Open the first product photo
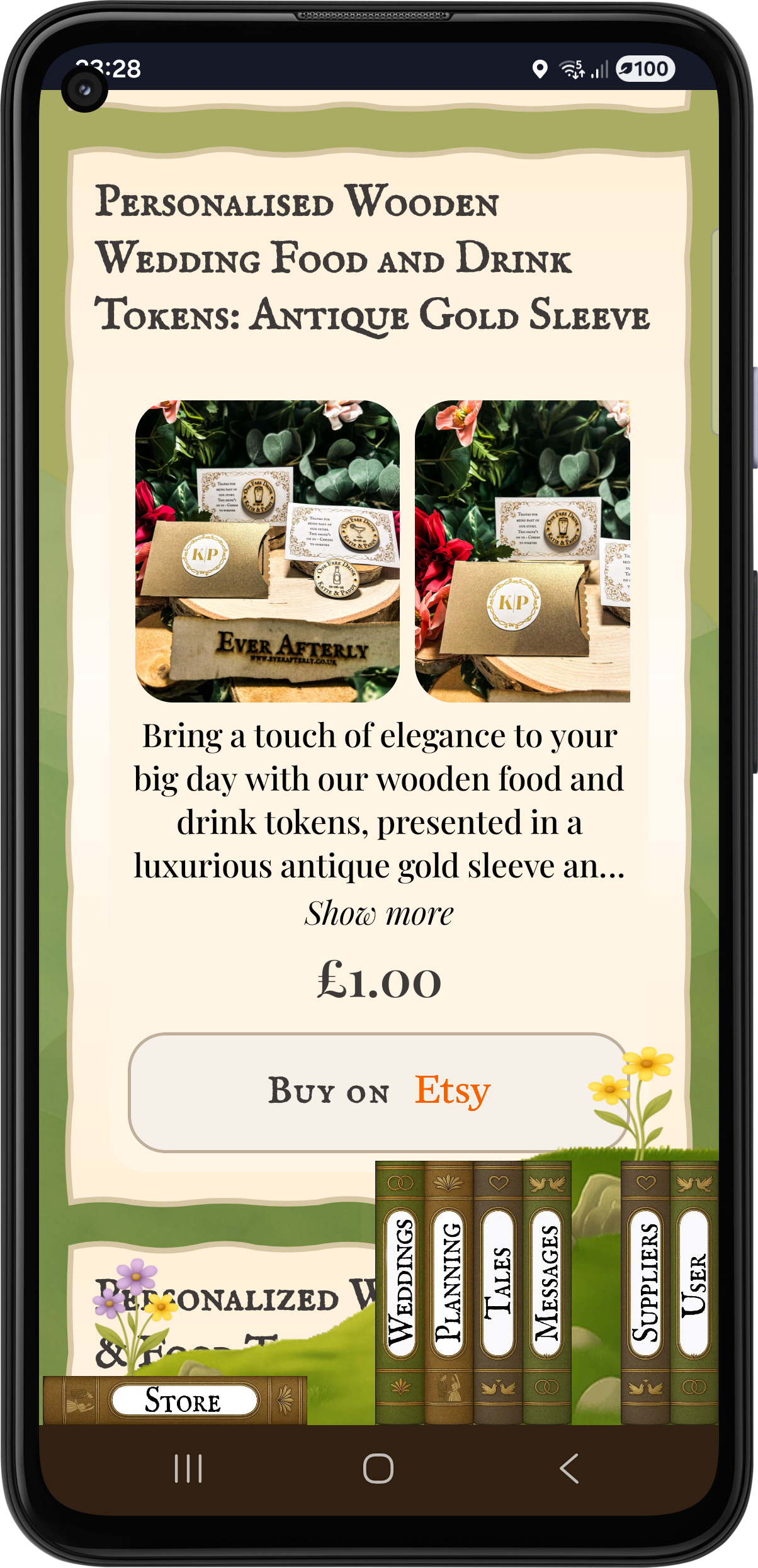This screenshot has width=758, height=1568. [267, 551]
